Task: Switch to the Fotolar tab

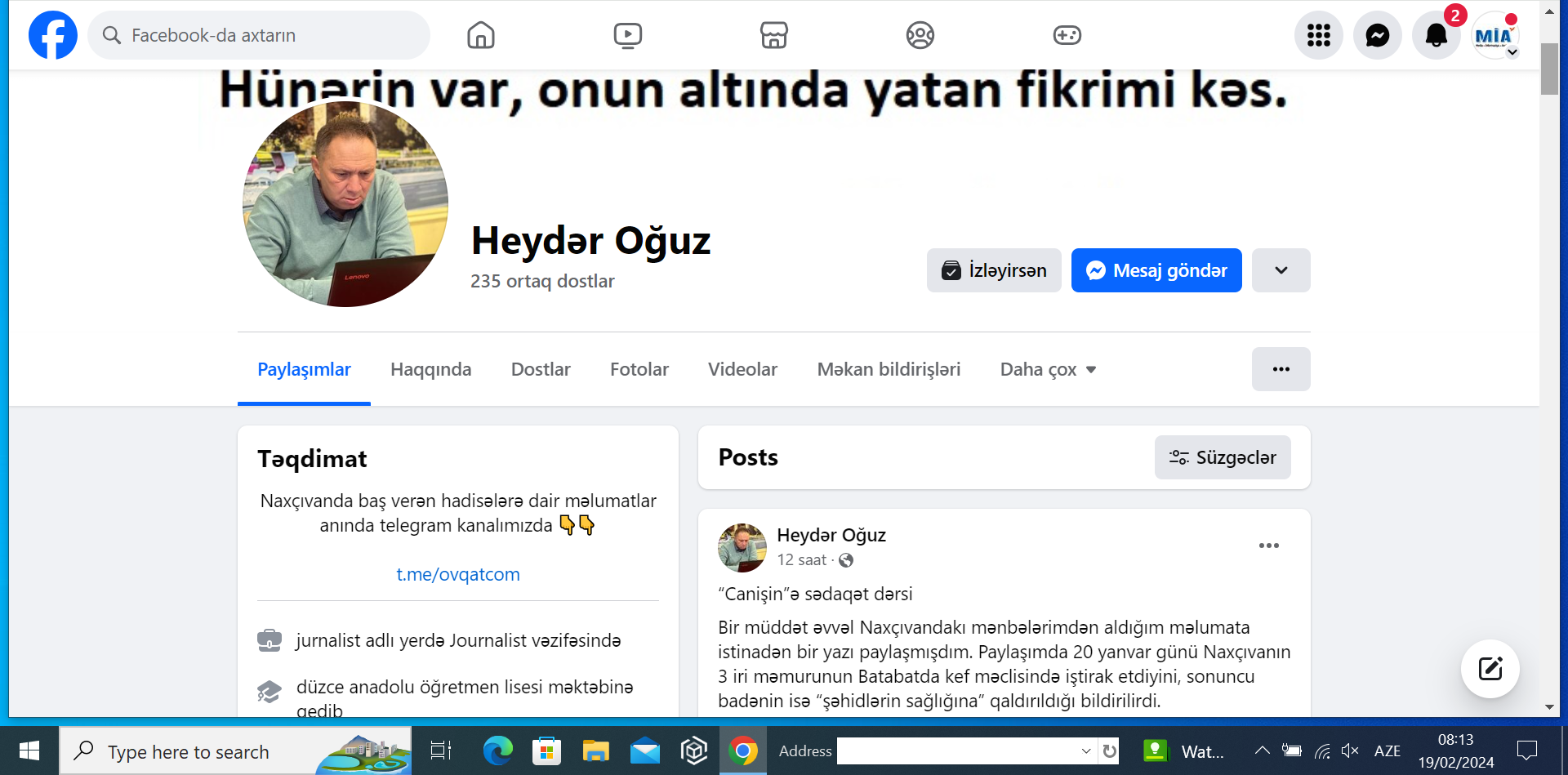Action: coord(639,369)
